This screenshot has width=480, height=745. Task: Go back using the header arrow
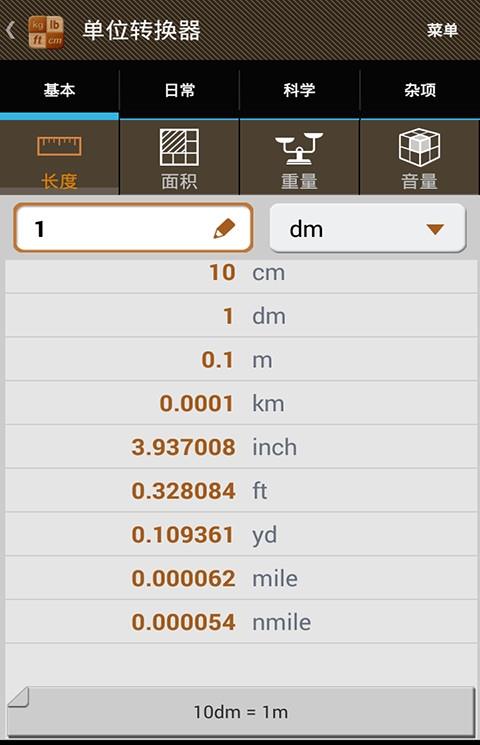(11, 31)
